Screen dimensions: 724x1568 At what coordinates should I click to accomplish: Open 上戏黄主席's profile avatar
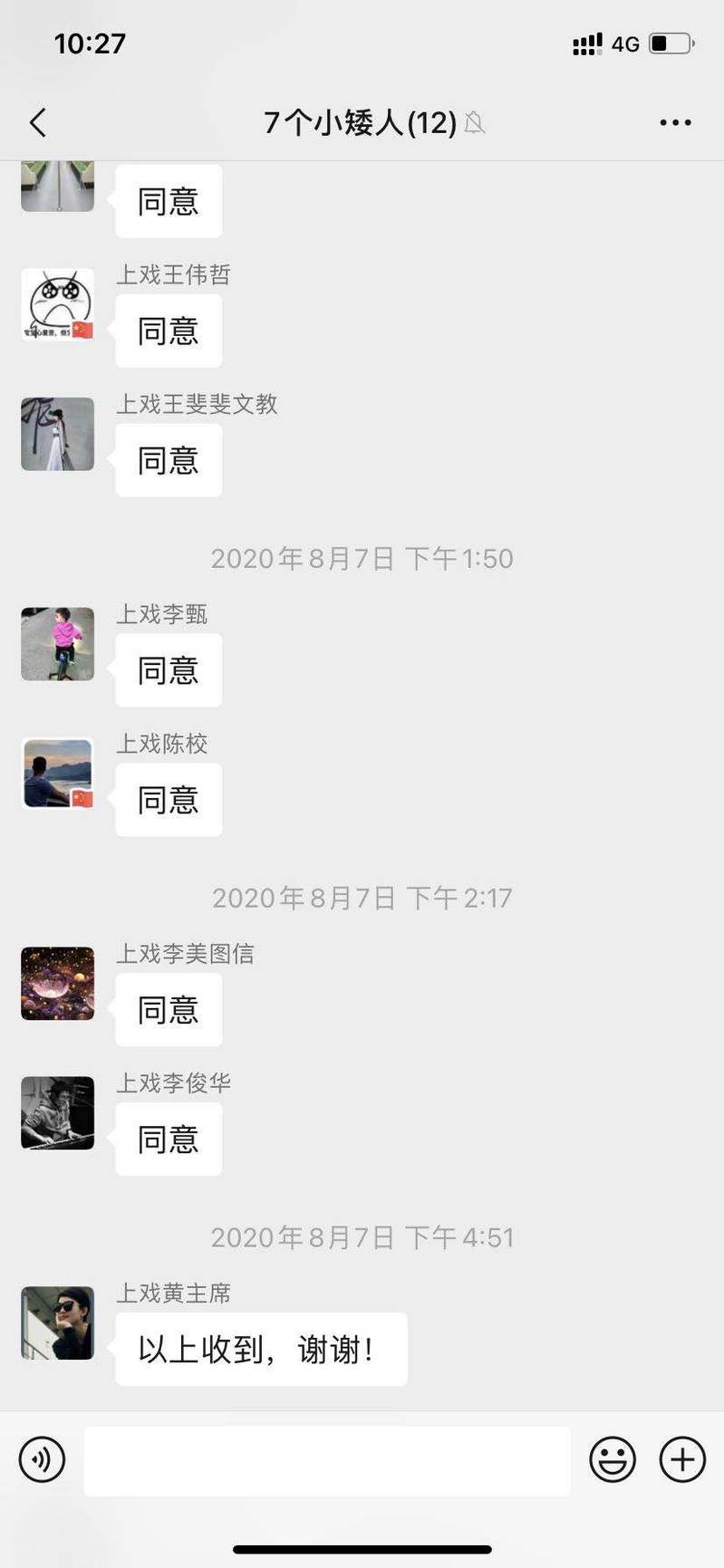pyautogui.click(x=58, y=1323)
